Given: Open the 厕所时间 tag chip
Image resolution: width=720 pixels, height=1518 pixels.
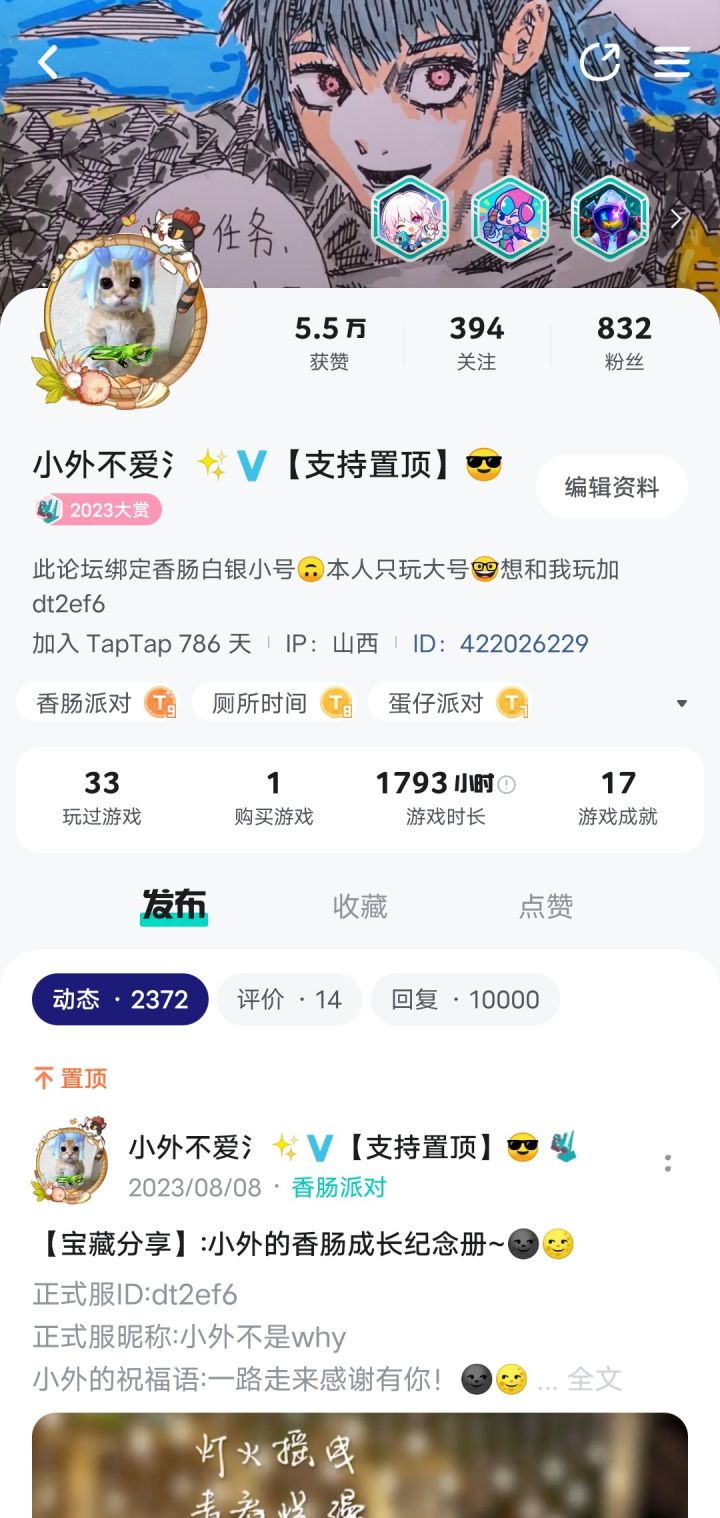Looking at the screenshot, I should click(274, 703).
